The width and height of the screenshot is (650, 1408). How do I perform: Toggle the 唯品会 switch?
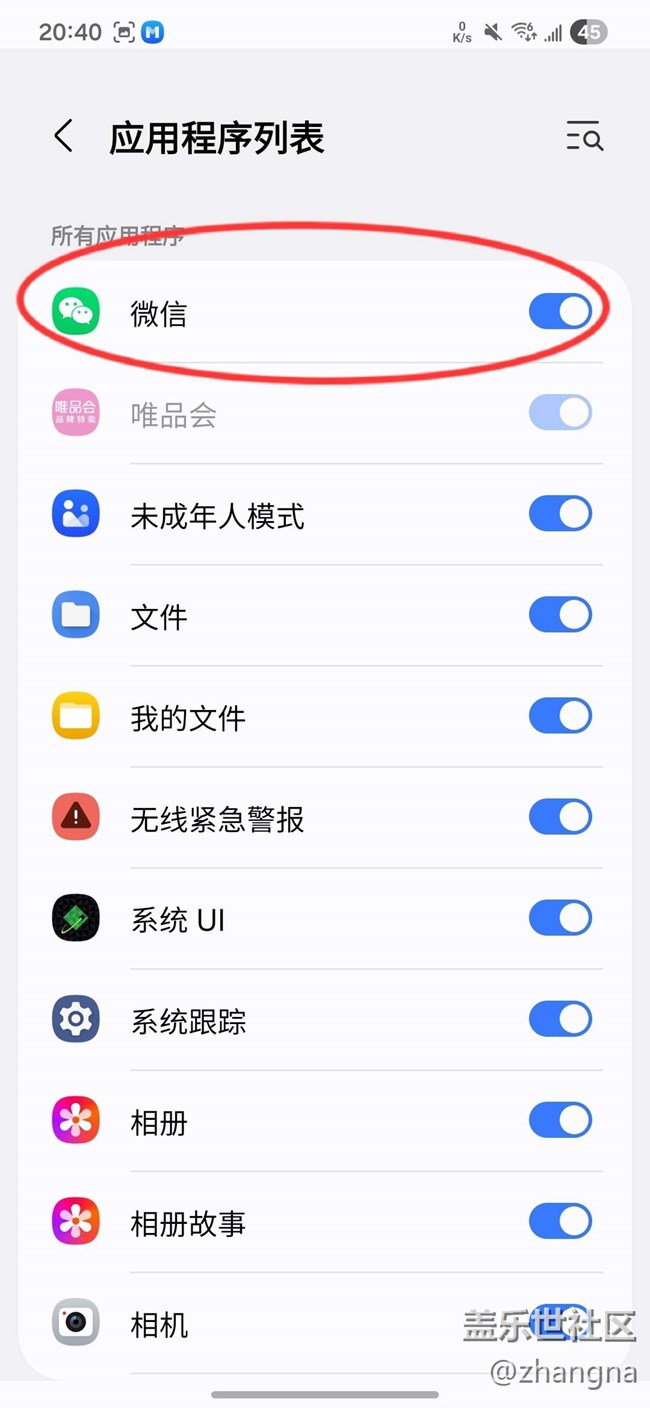click(560, 413)
